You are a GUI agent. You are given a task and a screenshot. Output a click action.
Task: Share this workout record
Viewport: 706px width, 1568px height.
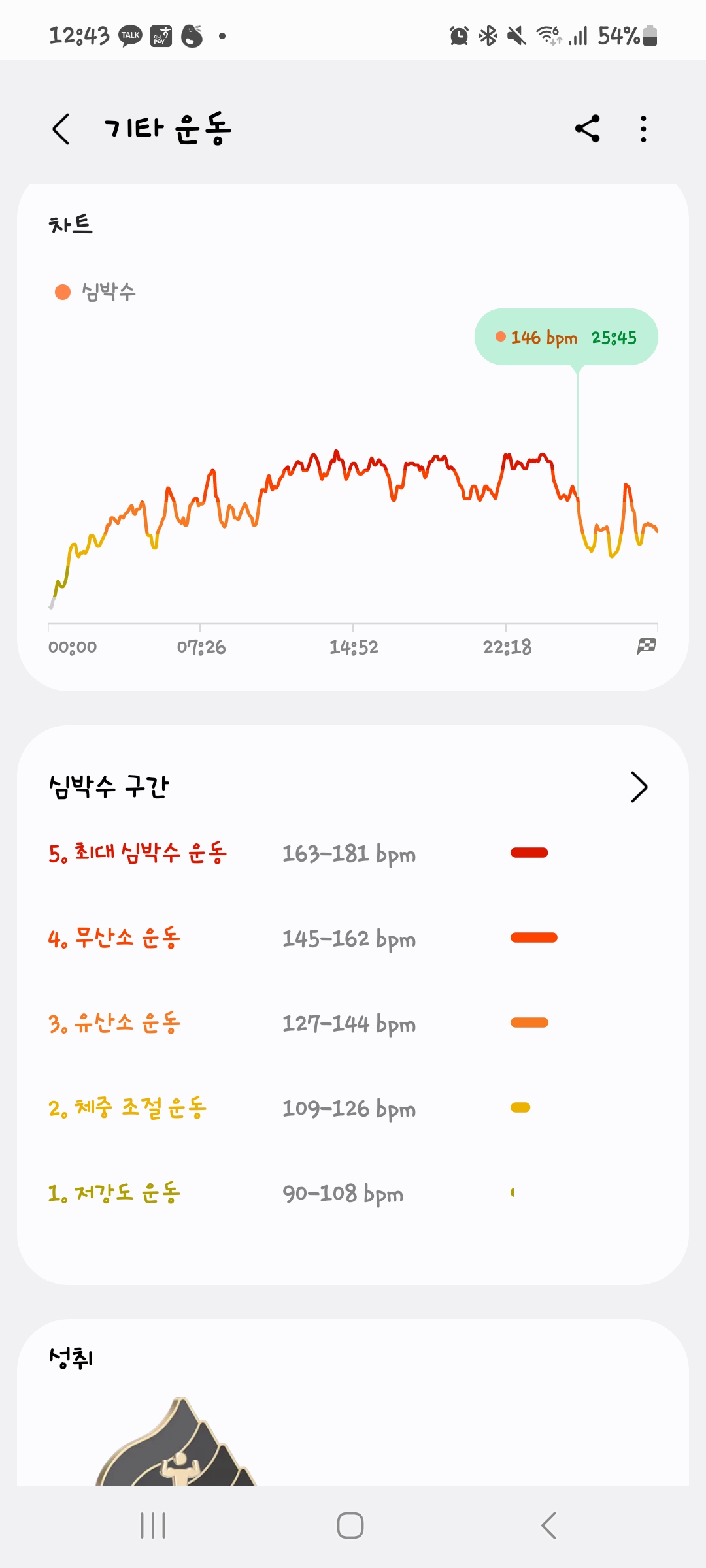coord(587,129)
